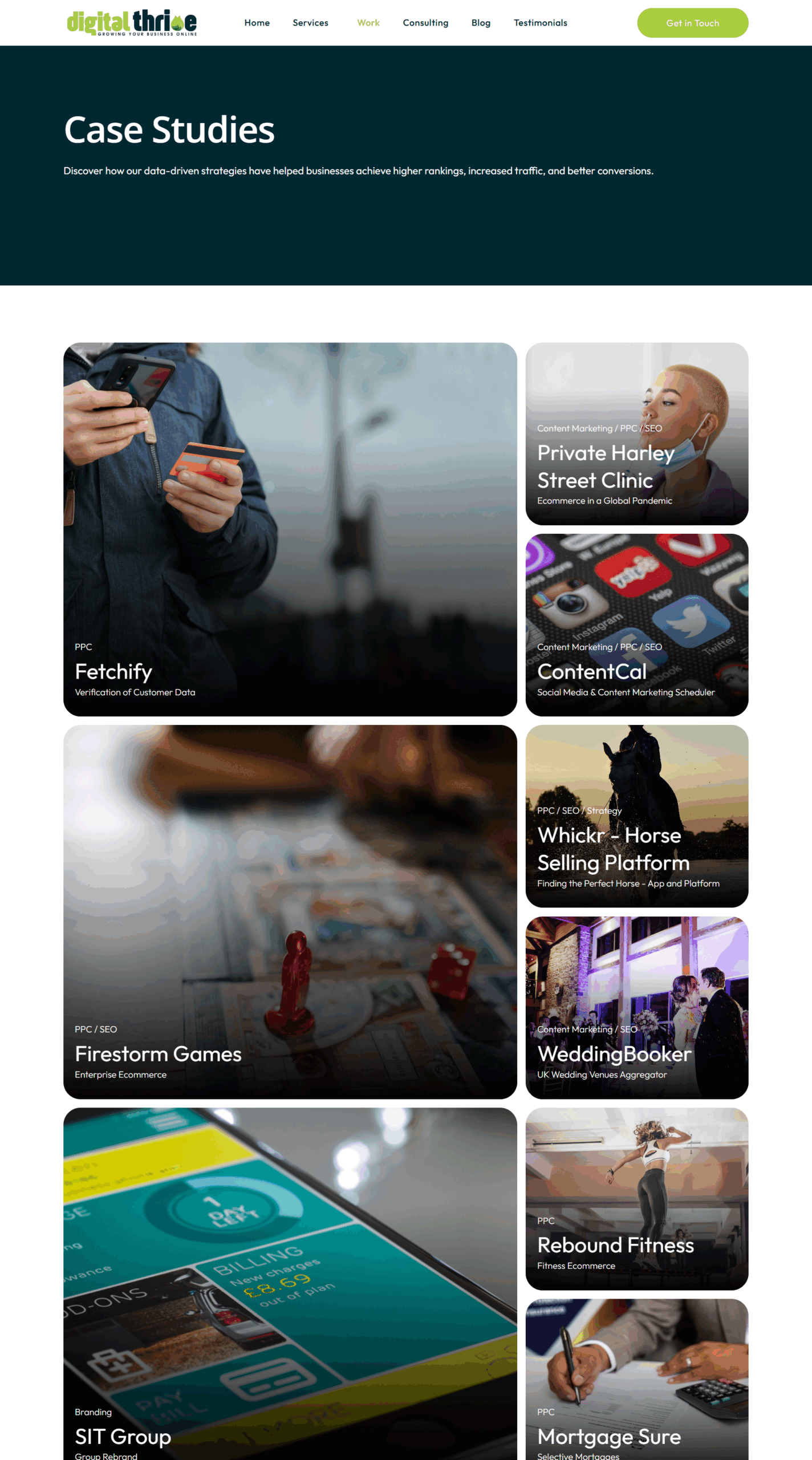Click the Get in Touch button
This screenshot has height=1460, width=812.
692,23
